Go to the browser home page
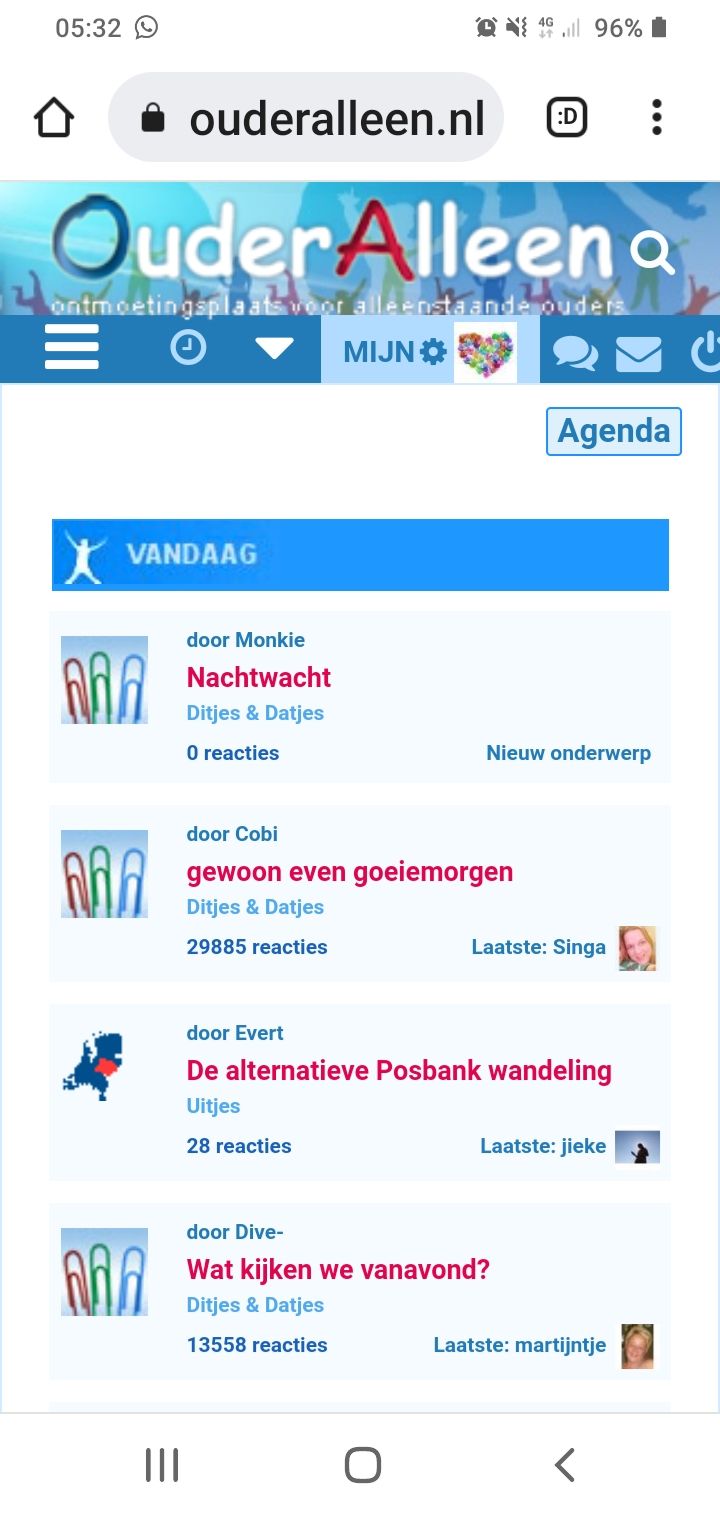The width and height of the screenshot is (720, 1520). click(x=54, y=118)
